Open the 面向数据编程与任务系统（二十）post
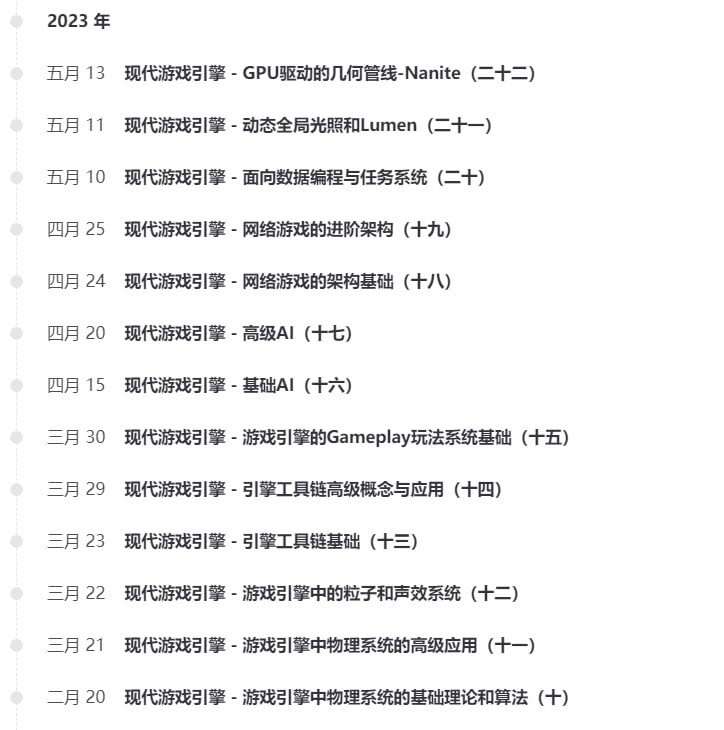 coord(305,177)
